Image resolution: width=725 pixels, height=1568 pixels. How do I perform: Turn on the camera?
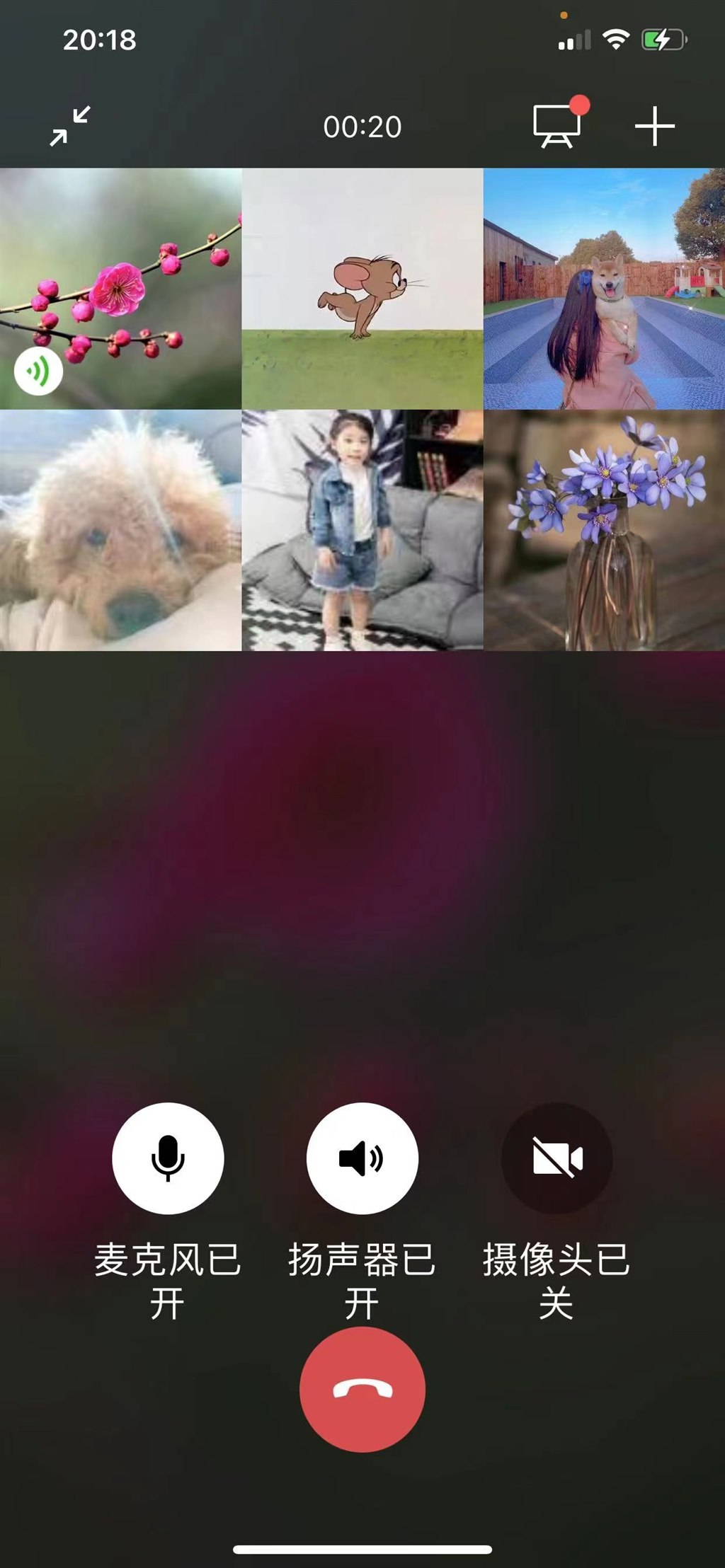tap(556, 1158)
